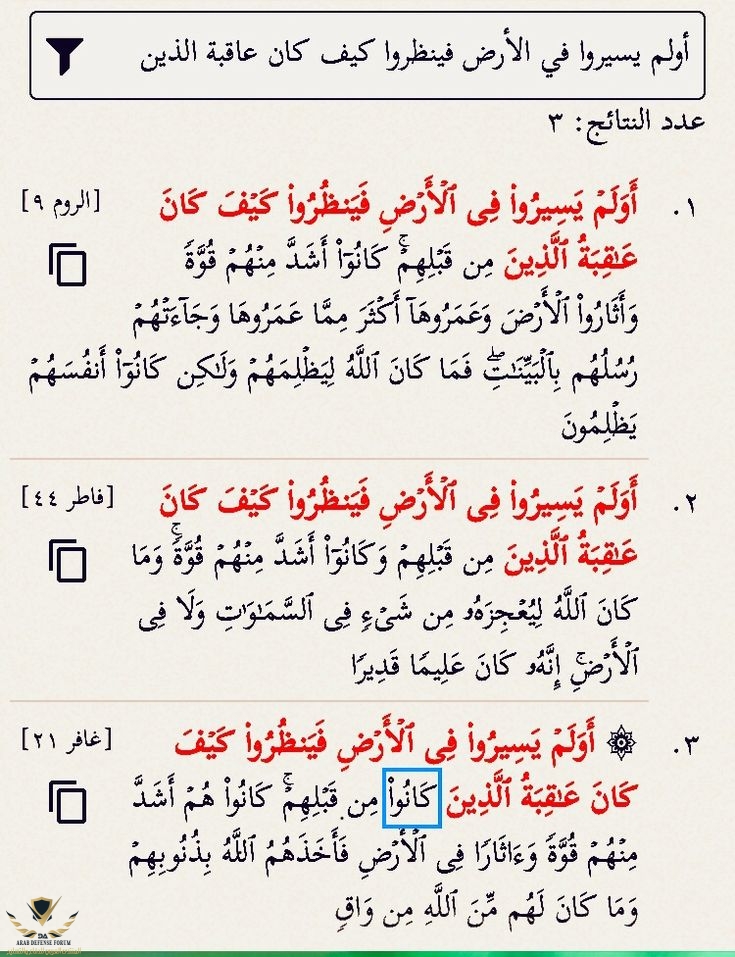Copy the Ar-Rum 9 verse result
735x957 pixels.
(x=67, y=266)
